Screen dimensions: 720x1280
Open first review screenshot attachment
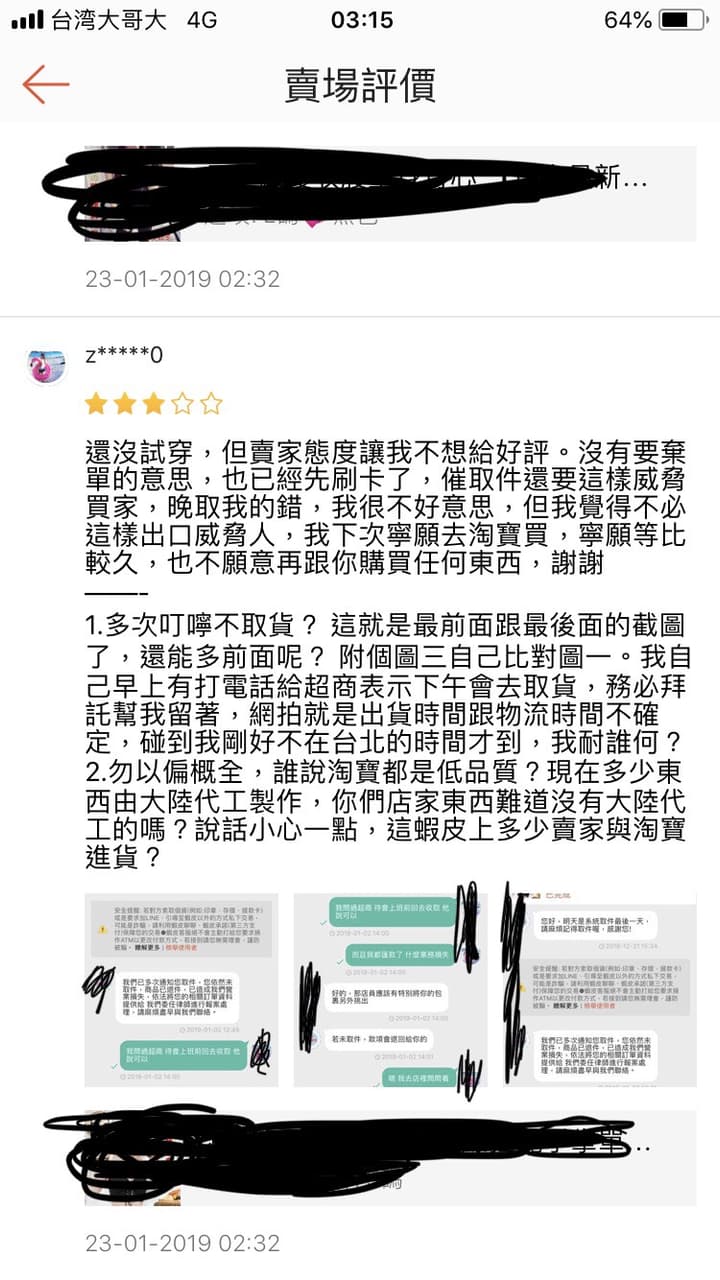[x=181, y=990]
